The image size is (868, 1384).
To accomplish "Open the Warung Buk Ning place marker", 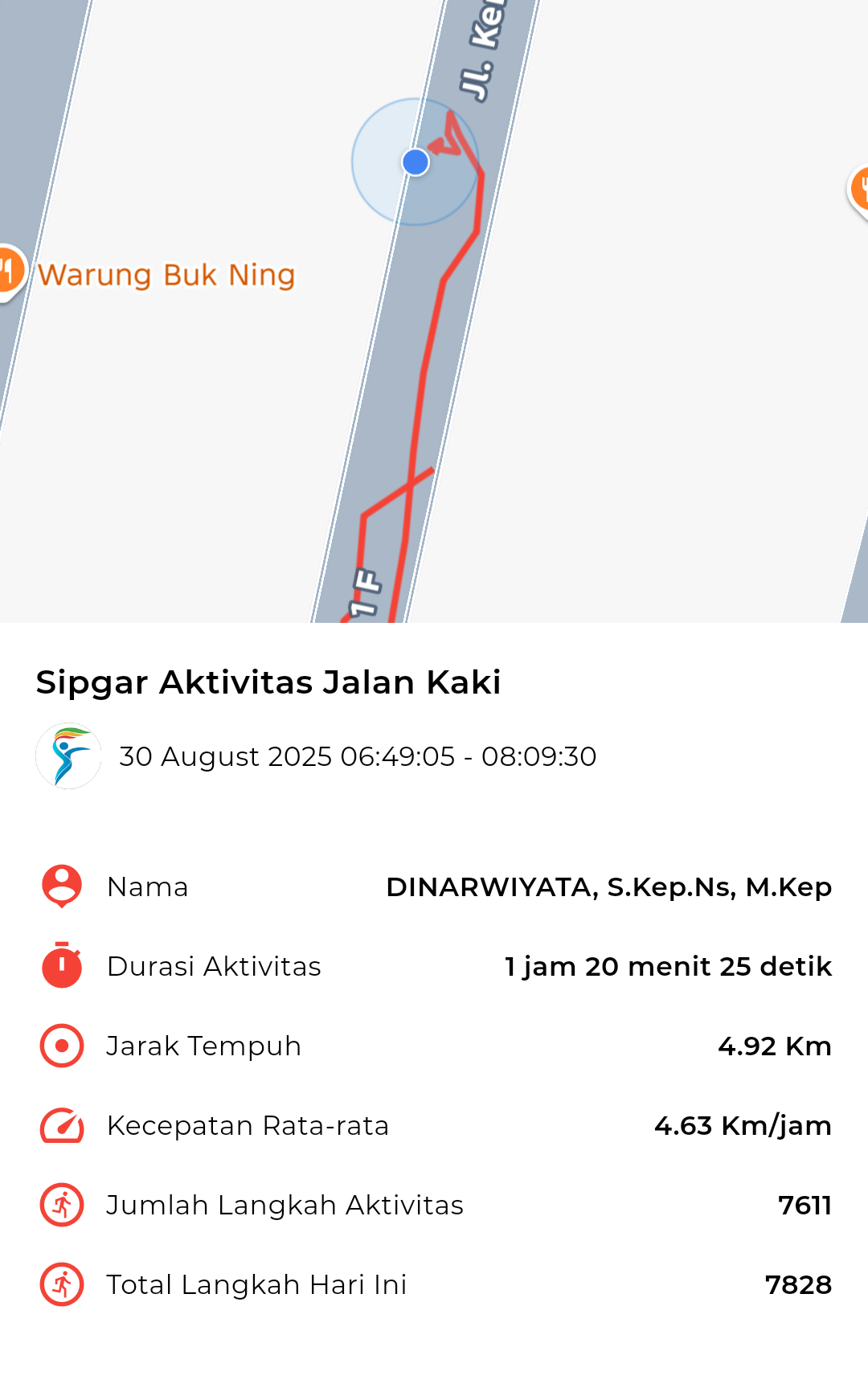I will pos(11,272).
